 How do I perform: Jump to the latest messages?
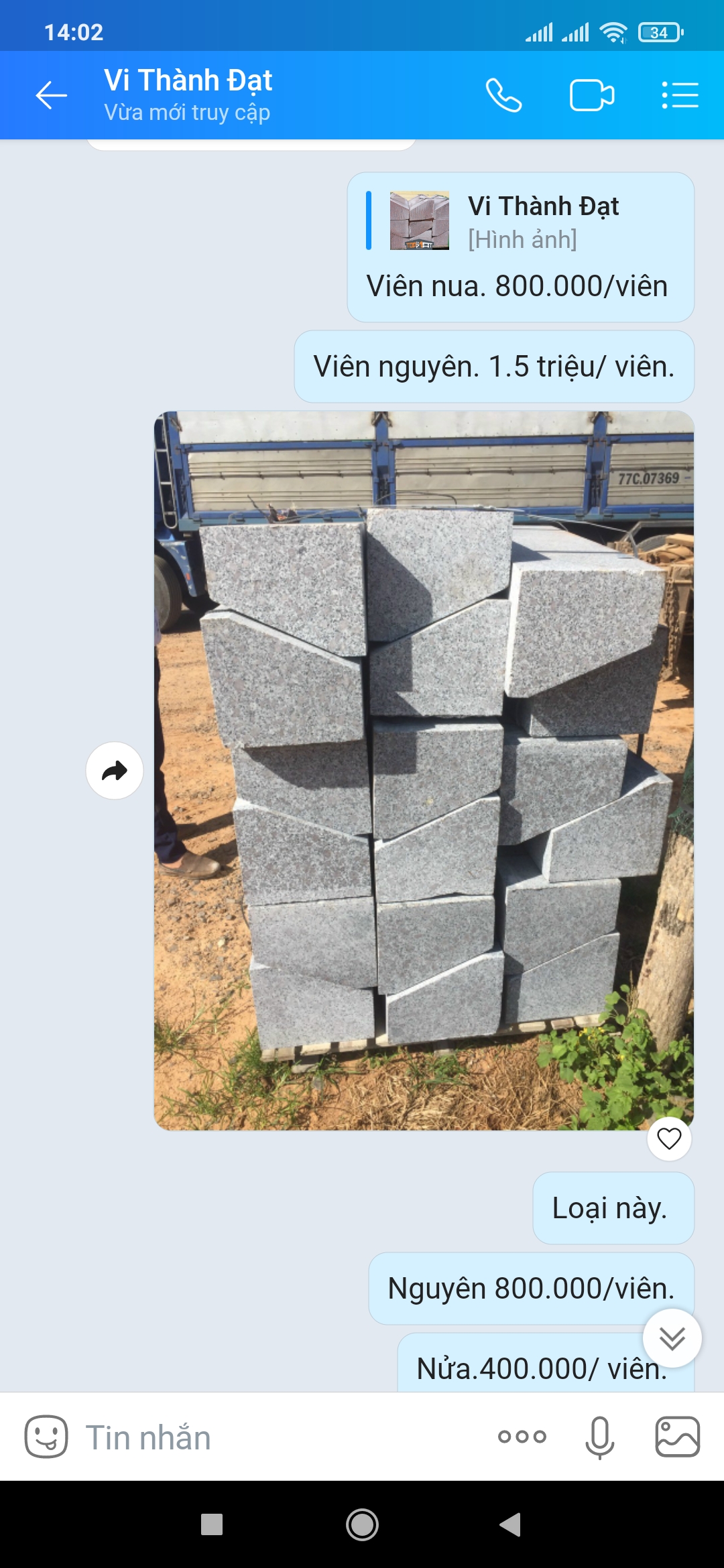(672, 1338)
